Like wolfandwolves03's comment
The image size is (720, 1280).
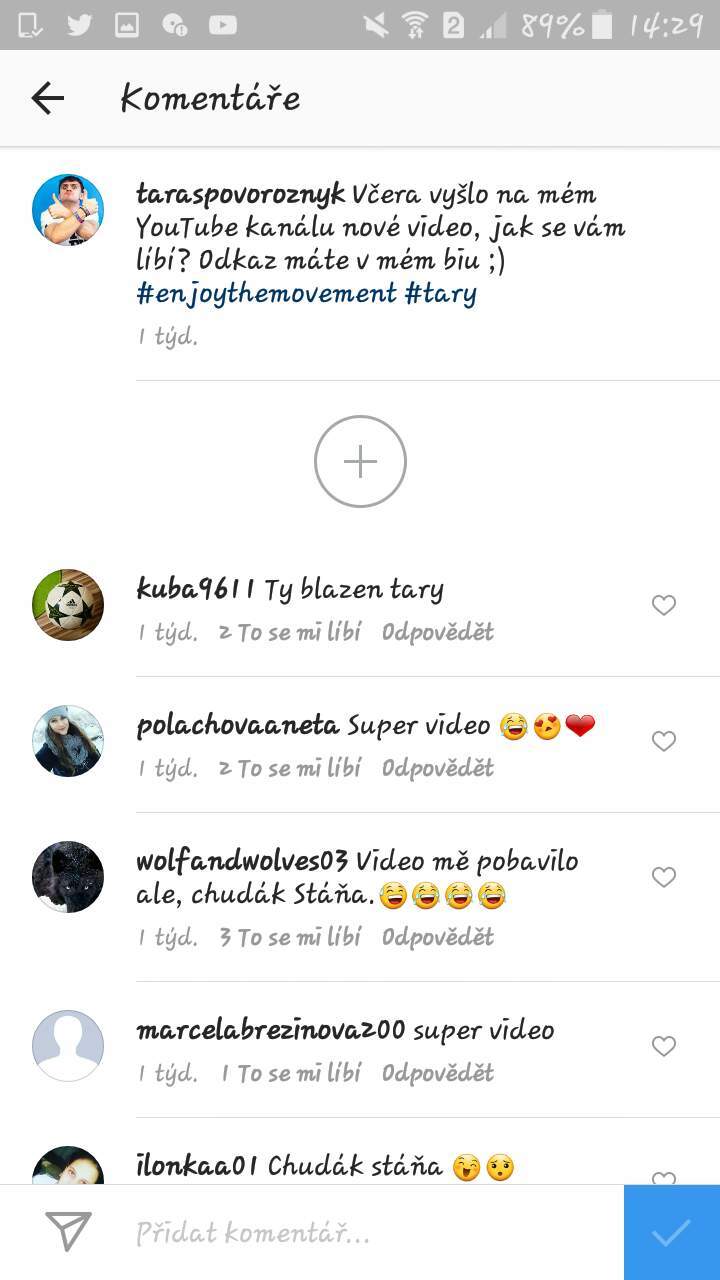(x=664, y=877)
